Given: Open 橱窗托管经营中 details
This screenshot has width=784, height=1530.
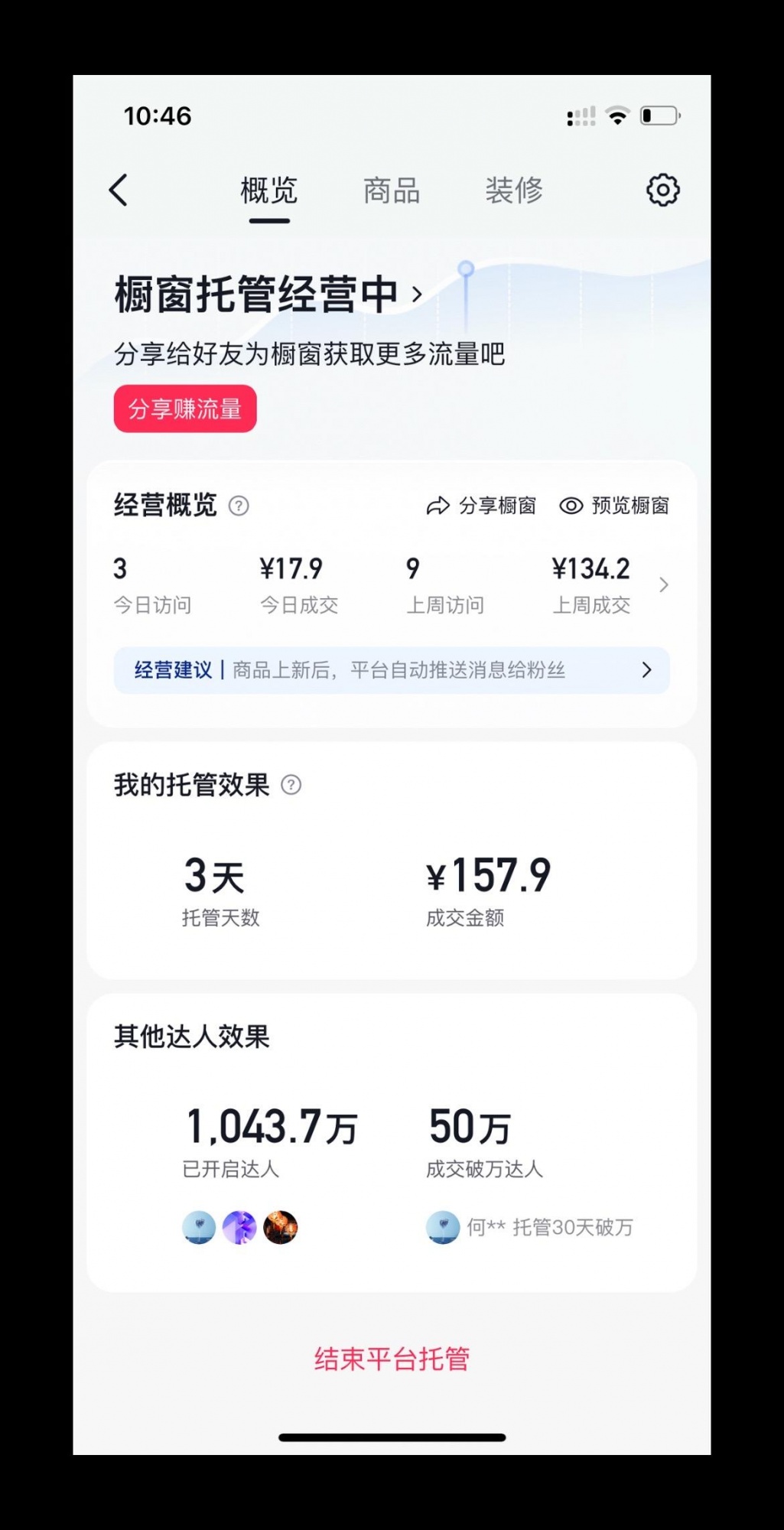Looking at the screenshot, I should (268, 295).
